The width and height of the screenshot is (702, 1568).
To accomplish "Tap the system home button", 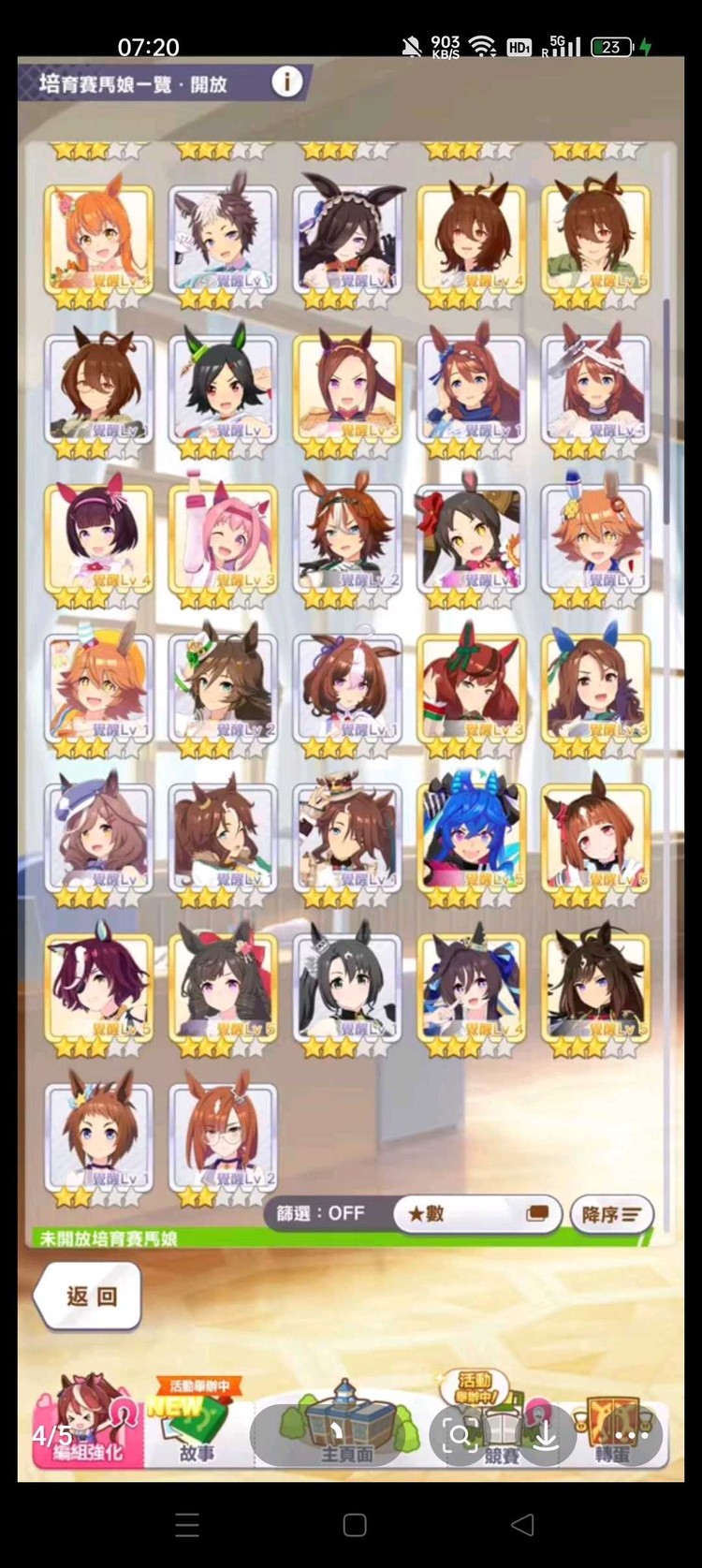I will tap(355, 1524).
